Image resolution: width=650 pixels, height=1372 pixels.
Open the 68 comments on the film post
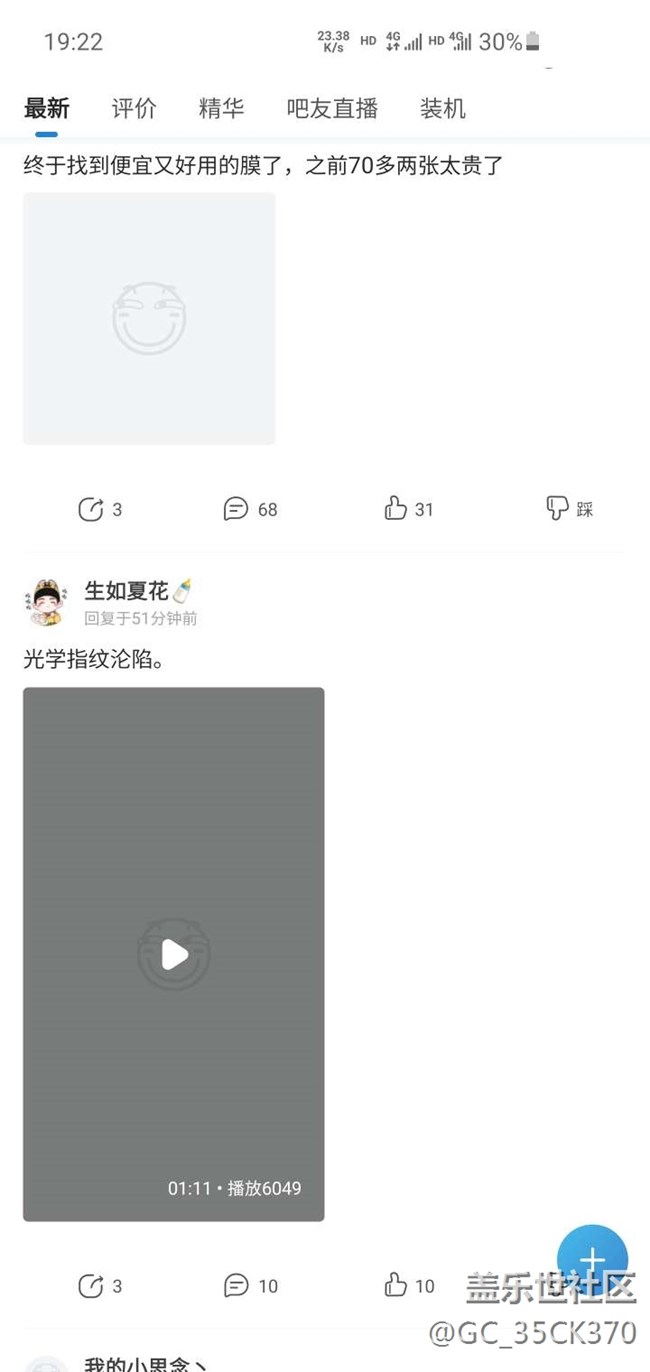tap(250, 509)
